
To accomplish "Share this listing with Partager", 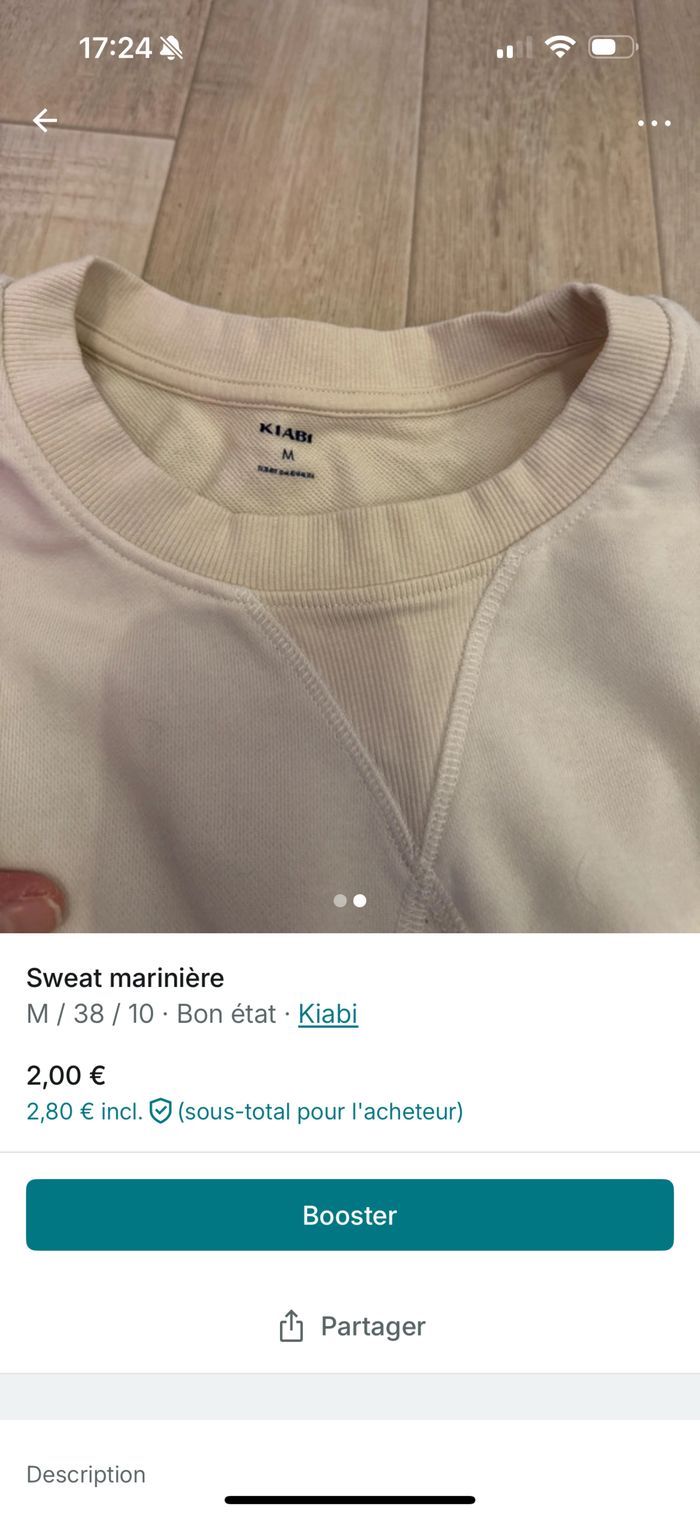I will tap(350, 1326).
